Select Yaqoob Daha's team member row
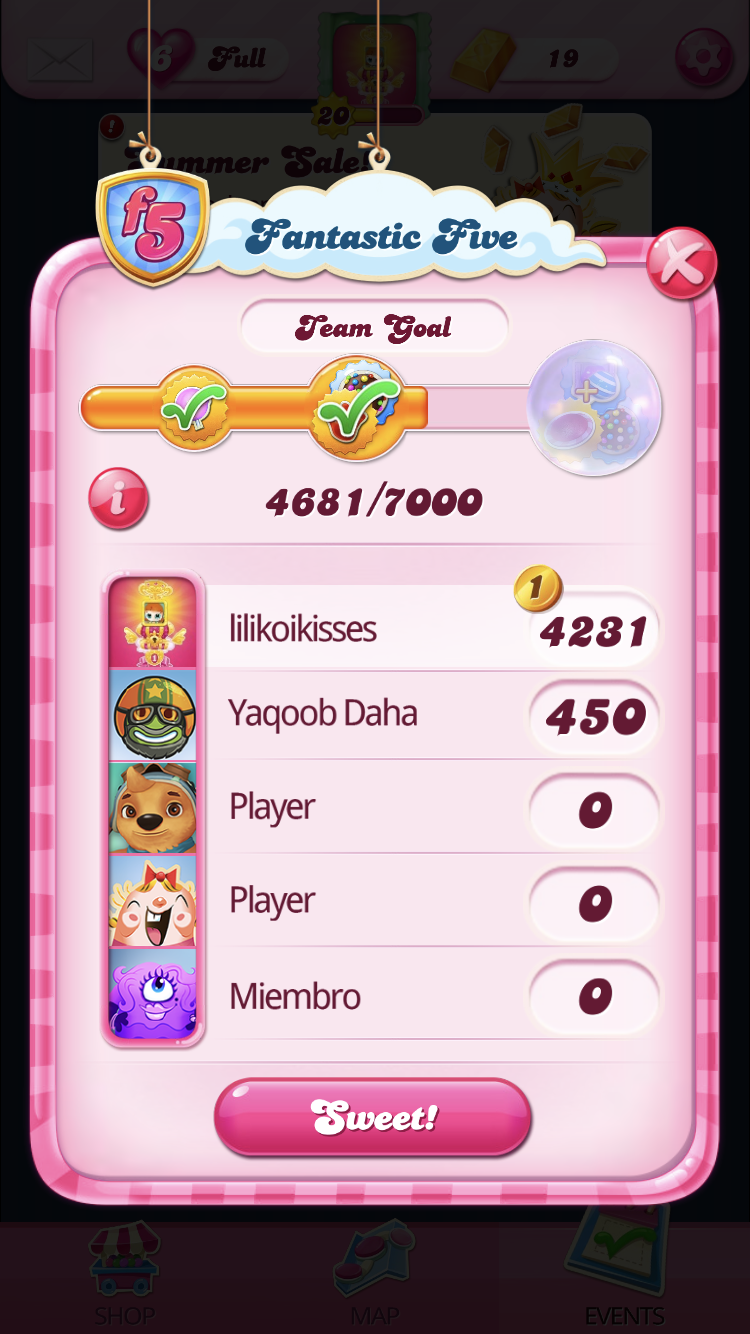750x1334 pixels. tap(380, 714)
